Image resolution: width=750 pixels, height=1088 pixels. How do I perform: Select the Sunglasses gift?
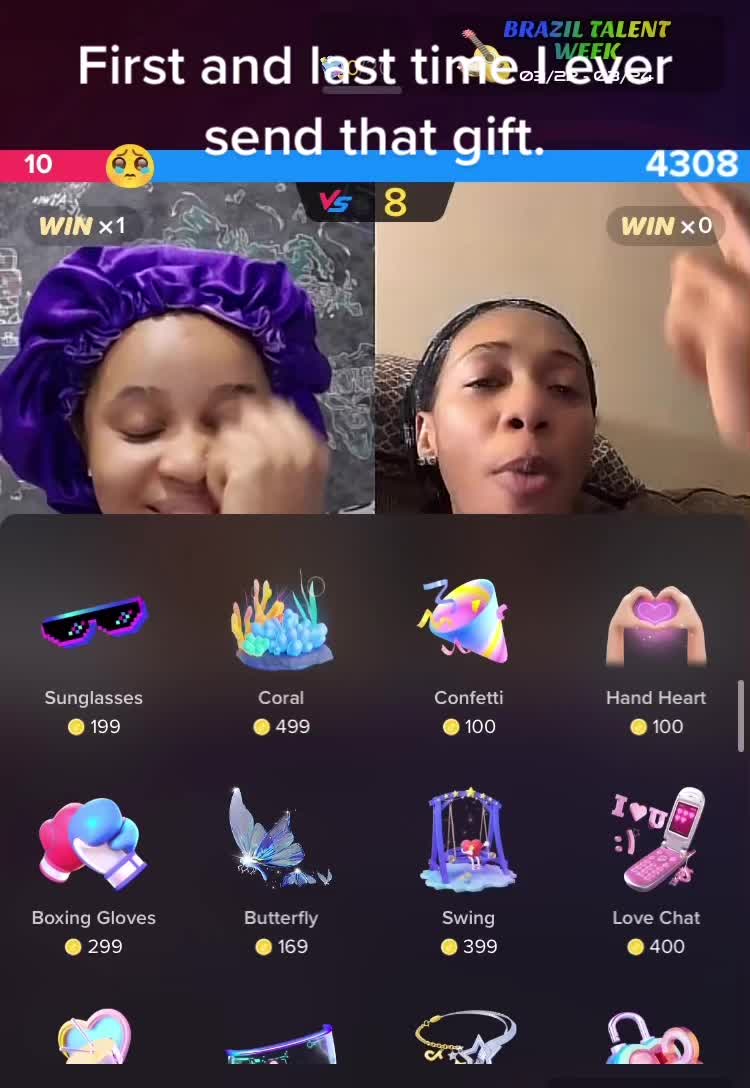point(94,625)
